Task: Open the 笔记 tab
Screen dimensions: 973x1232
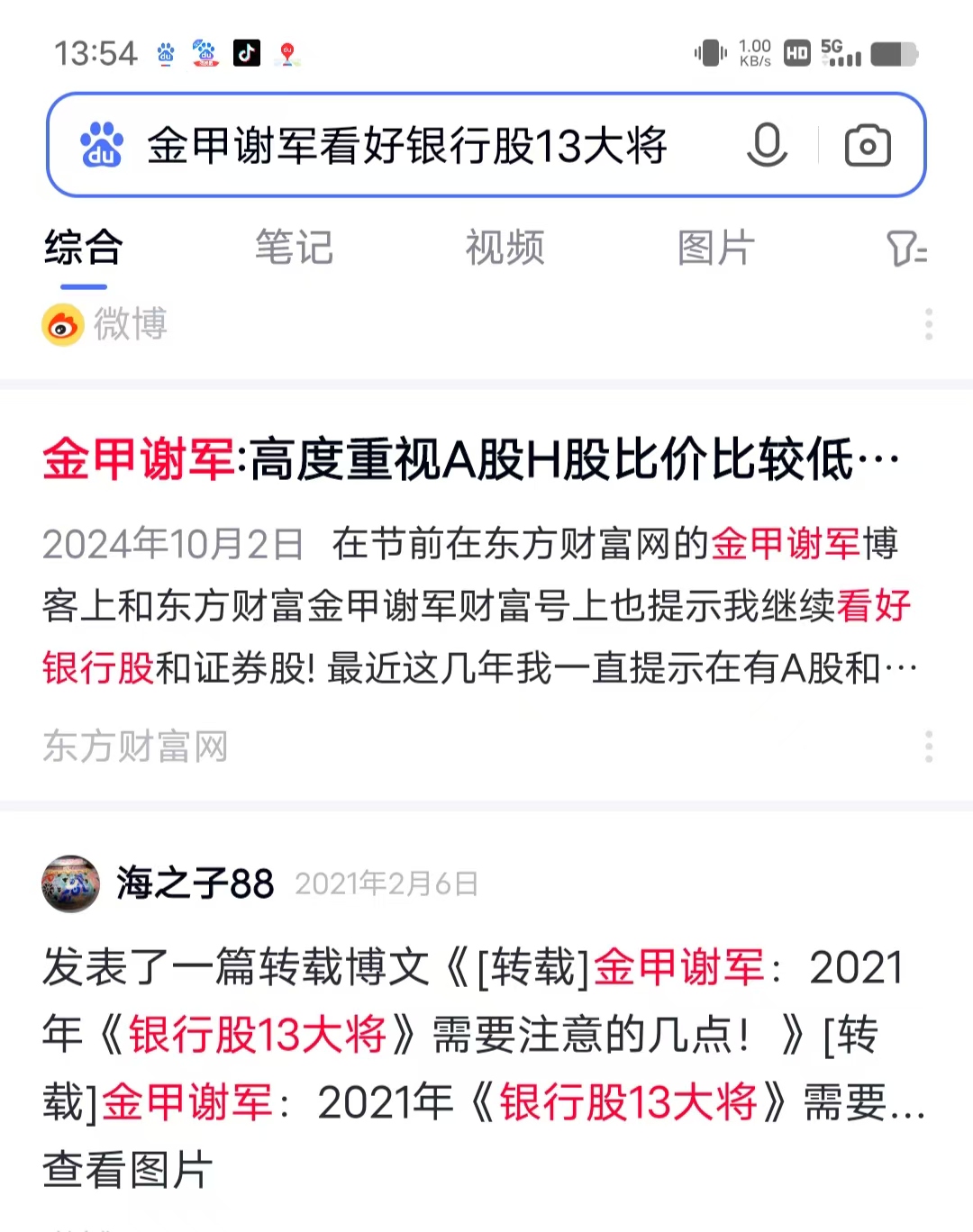Action: click(x=296, y=249)
